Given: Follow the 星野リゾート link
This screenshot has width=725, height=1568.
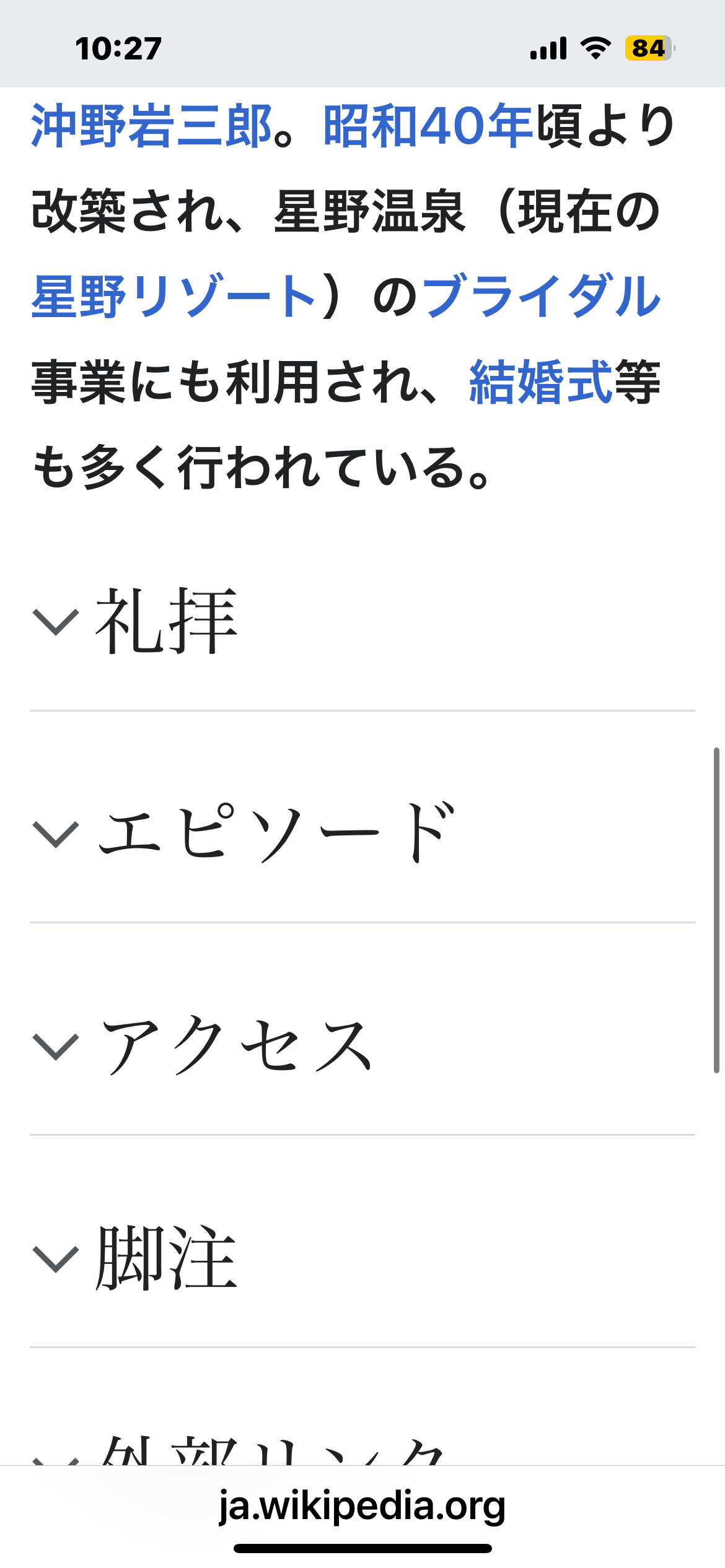Looking at the screenshot, I should (174, 297).
